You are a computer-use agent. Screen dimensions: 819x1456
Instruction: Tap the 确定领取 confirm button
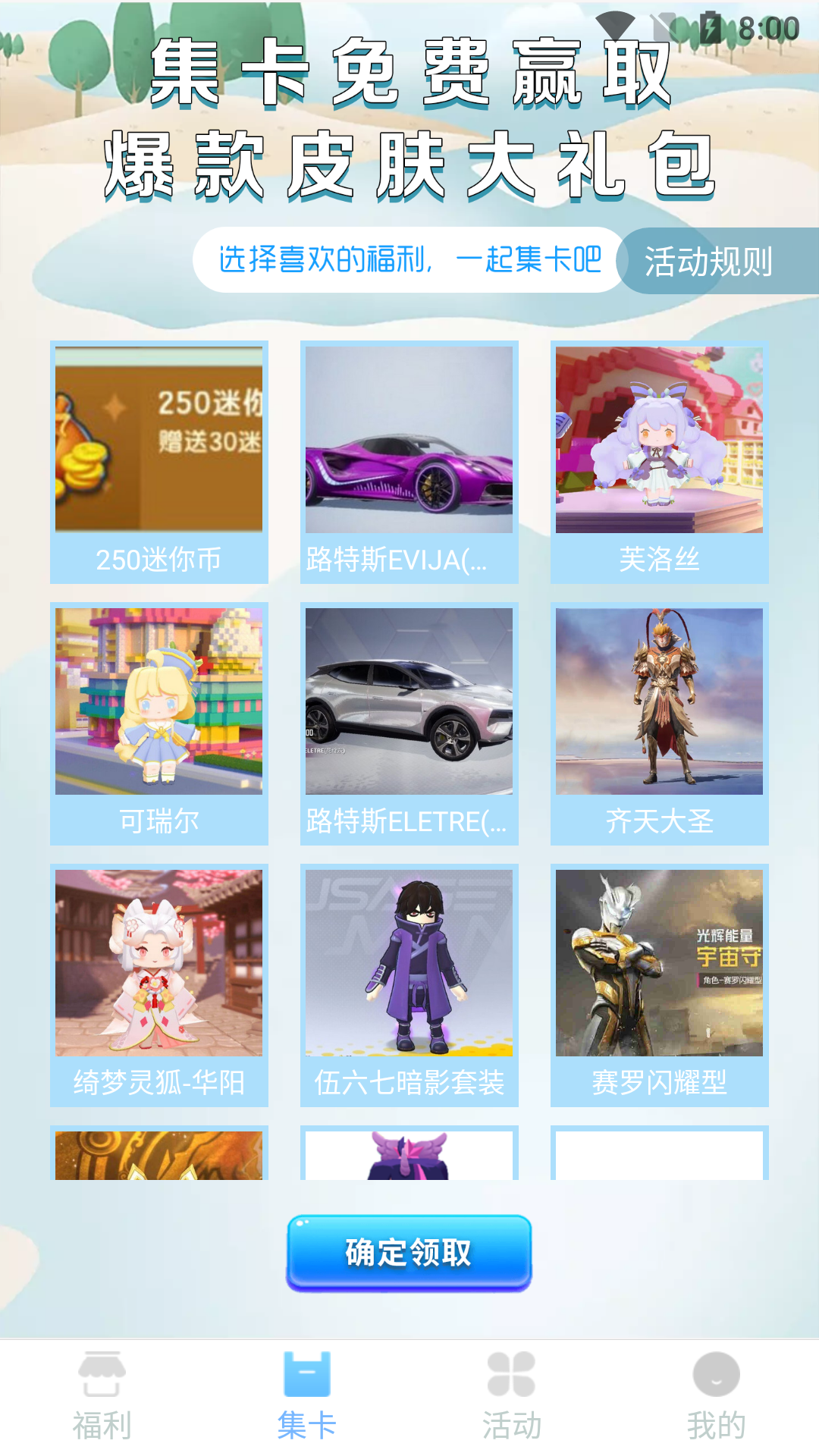(x=409, y=1253)
